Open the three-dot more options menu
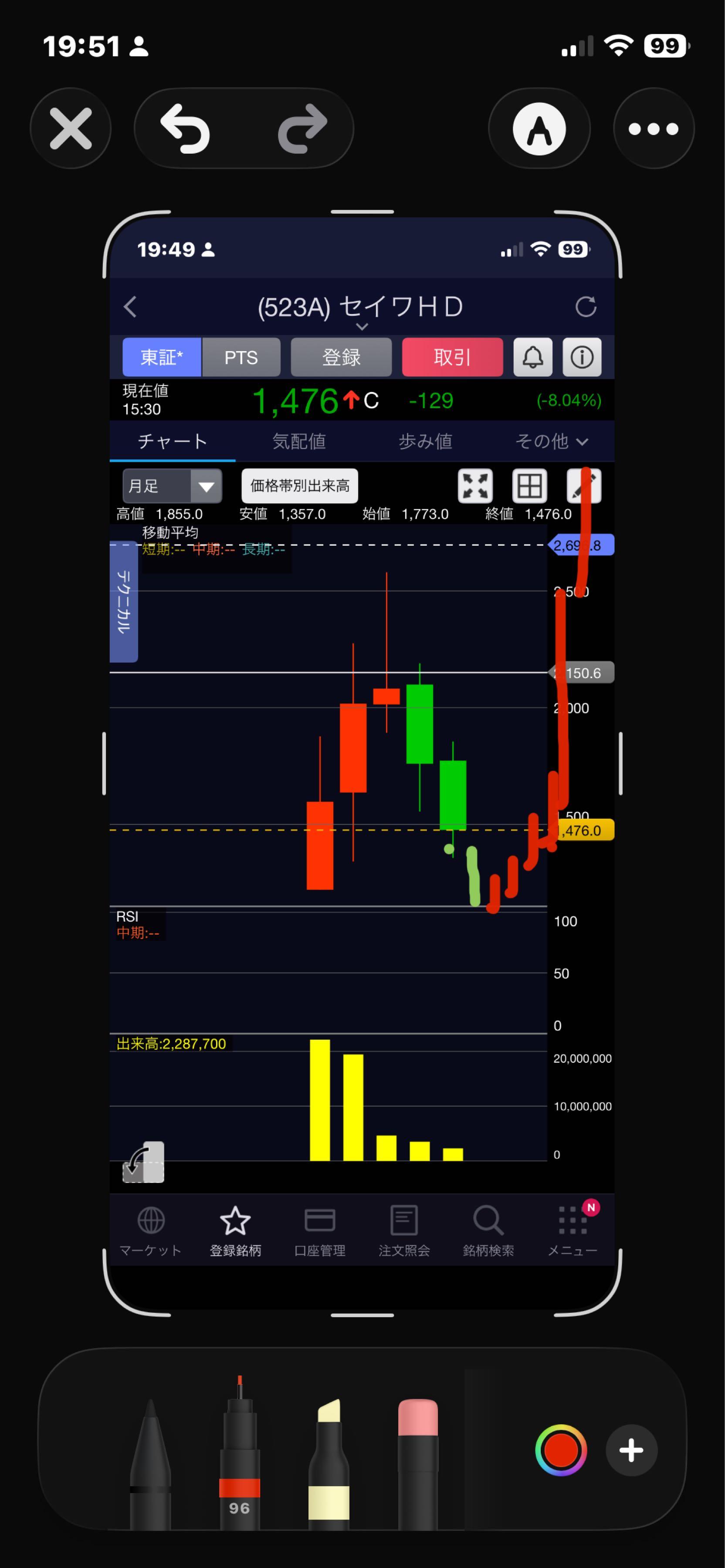Screen dimensions: 725x1568 [654, 128]
